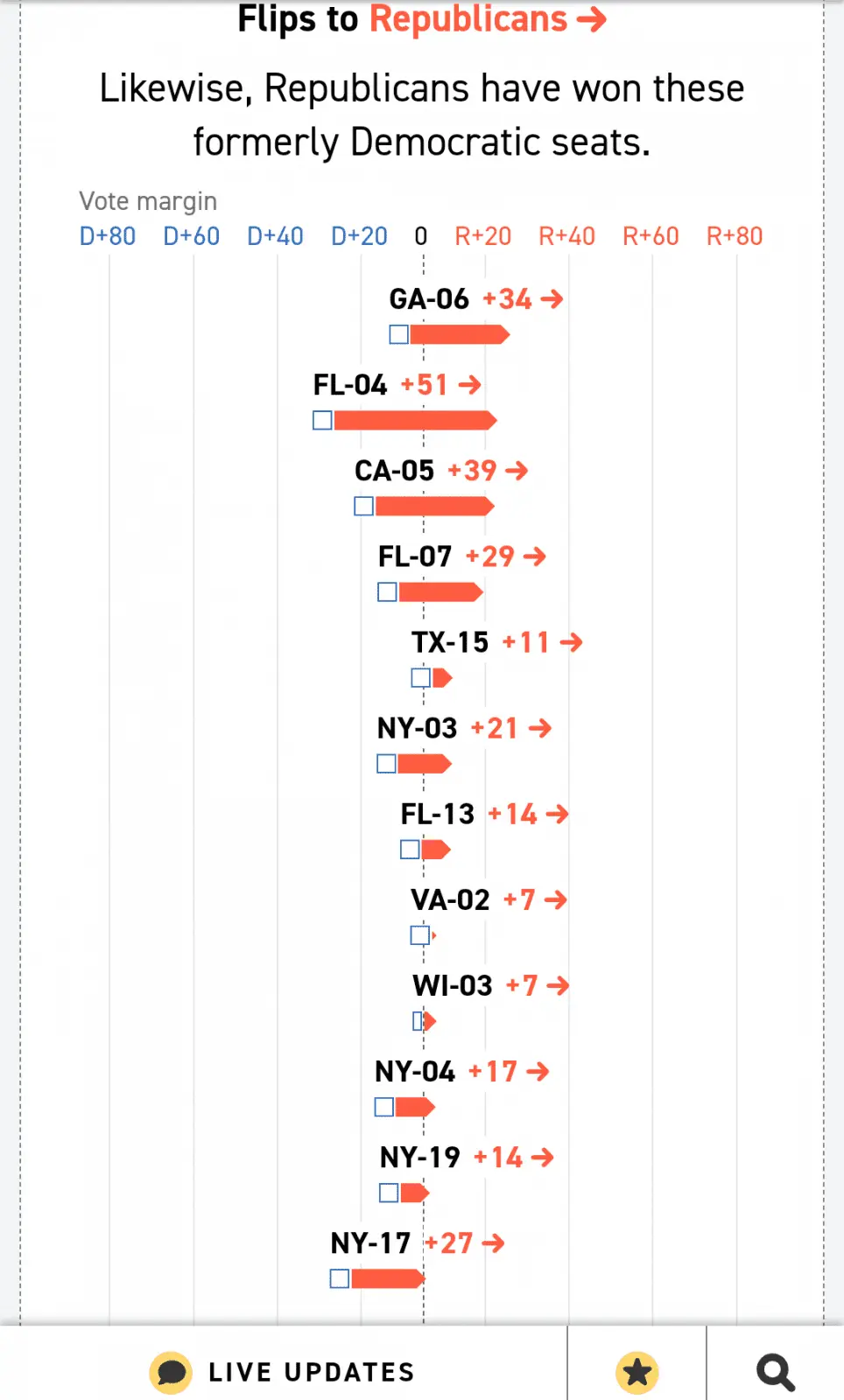Open search with the magnifier icon

[x=775, y=1372]
